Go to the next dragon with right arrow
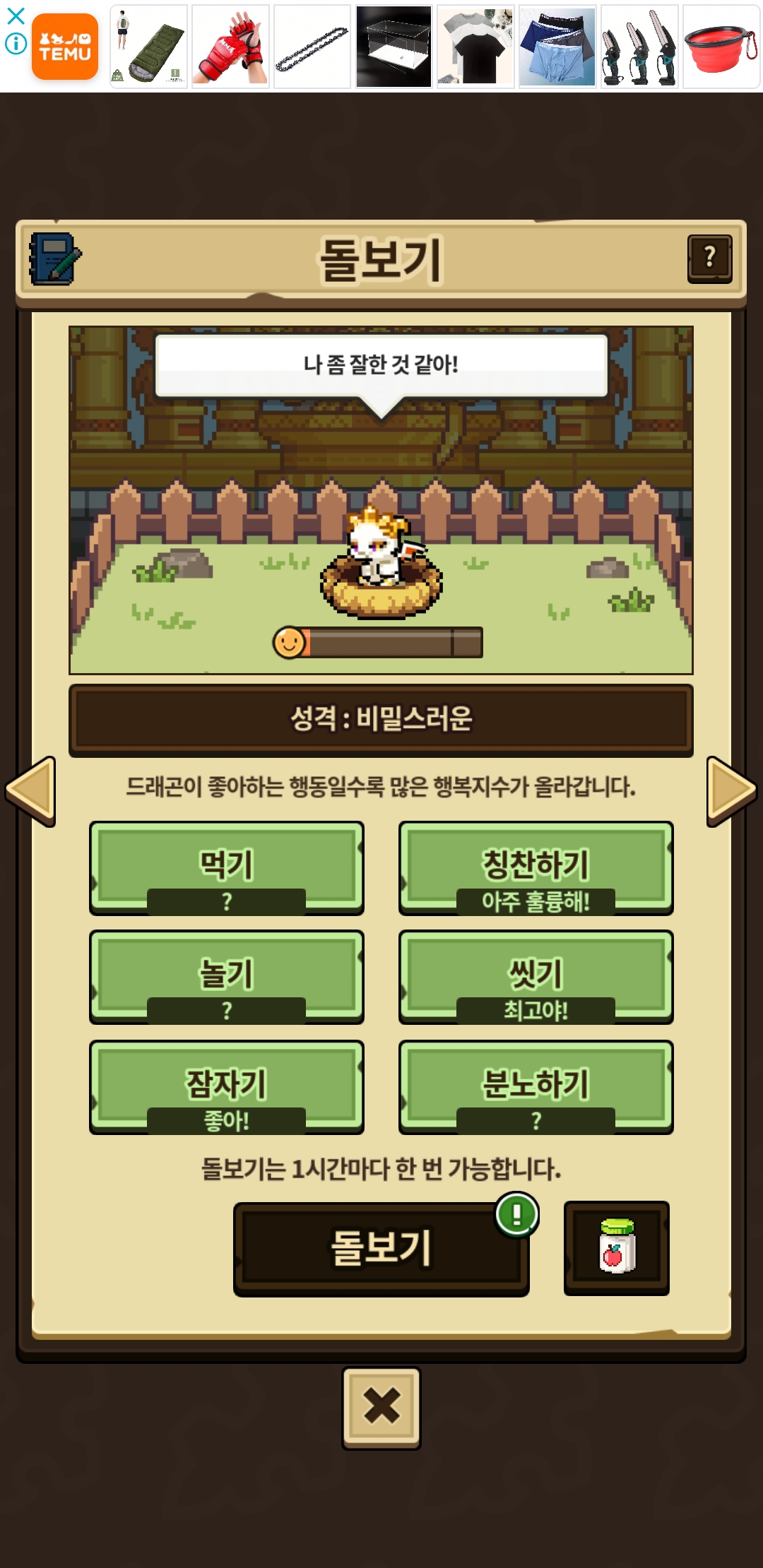 (x=731, y=791)
